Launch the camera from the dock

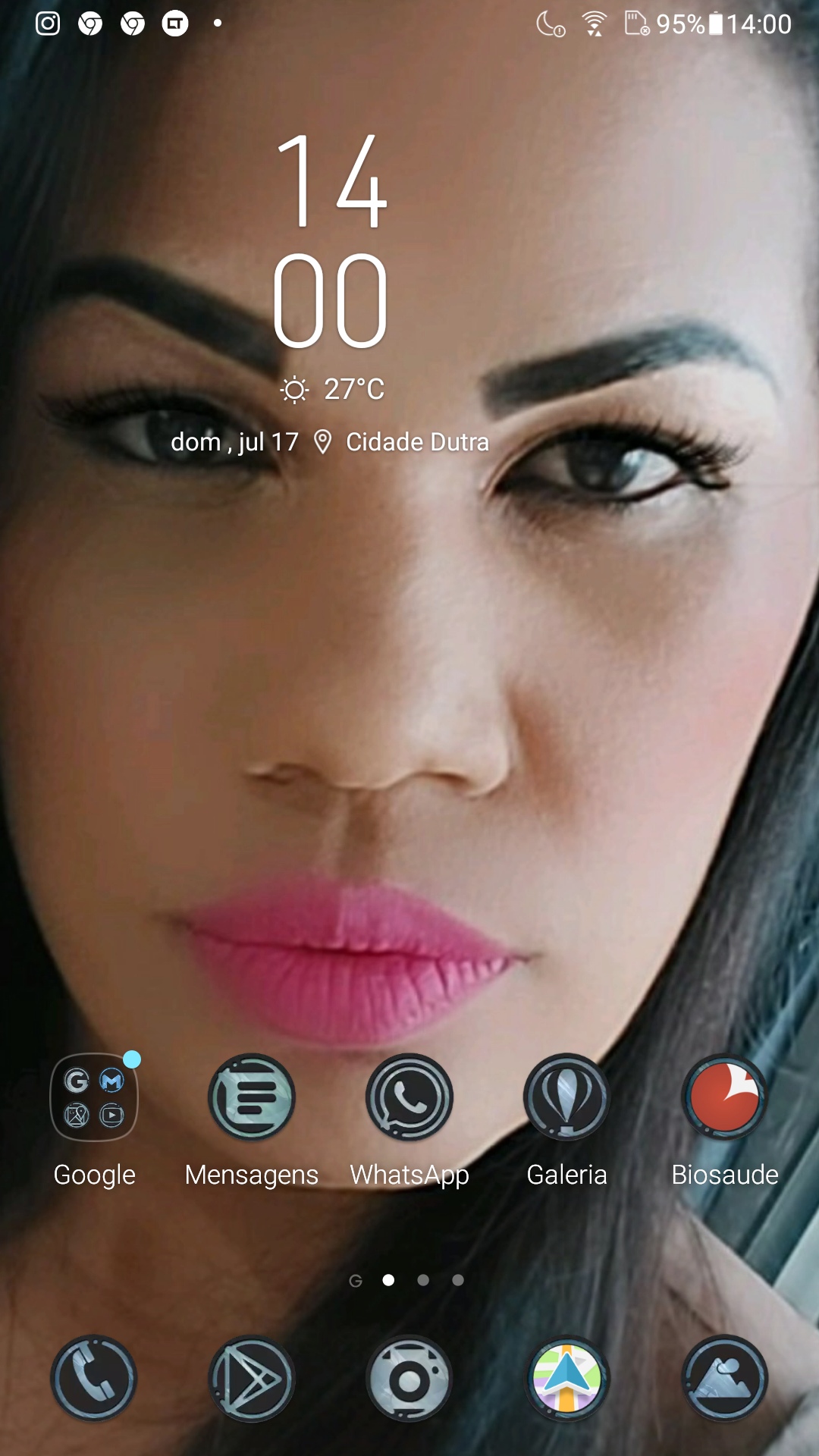click(x=409, y=1377)
